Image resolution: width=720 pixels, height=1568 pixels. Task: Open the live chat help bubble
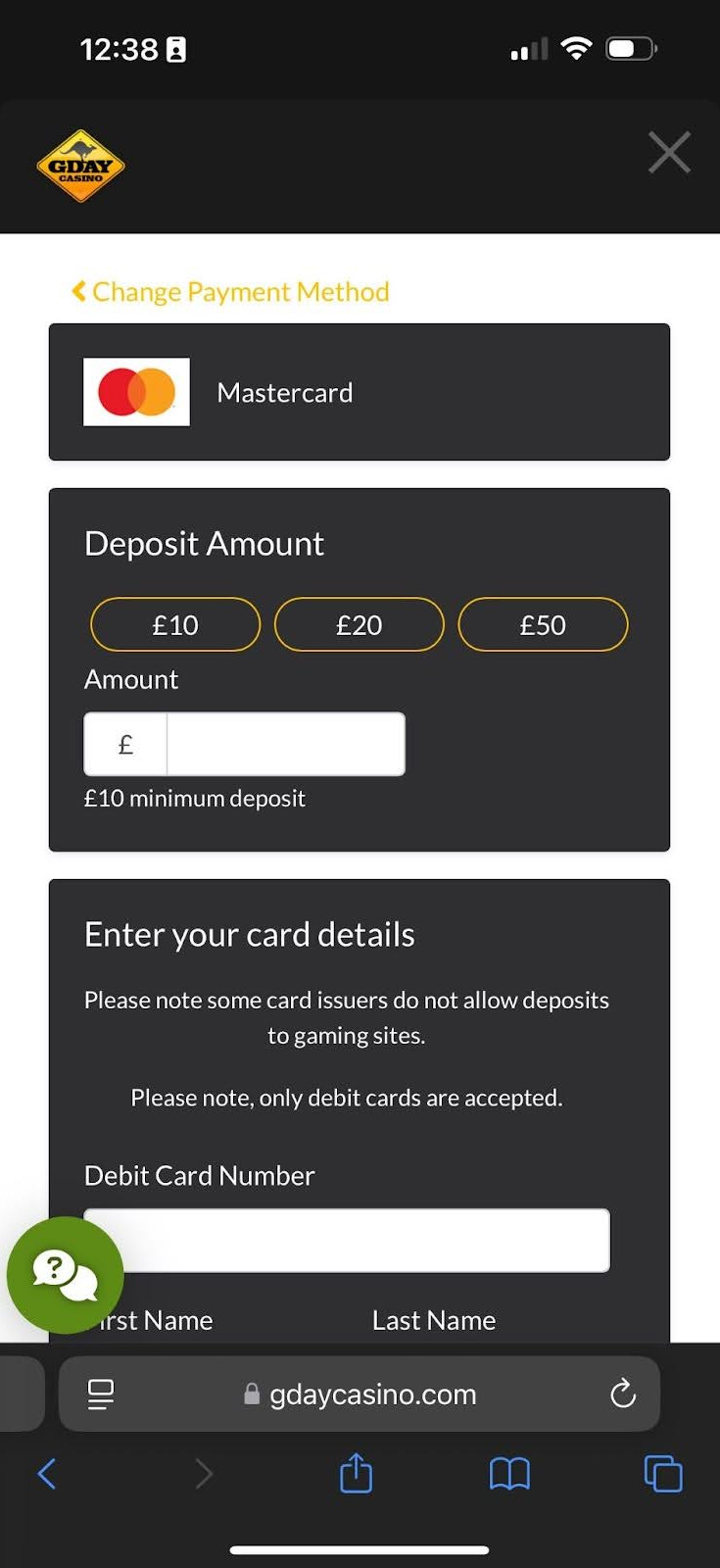click(x=65, y=1274)
